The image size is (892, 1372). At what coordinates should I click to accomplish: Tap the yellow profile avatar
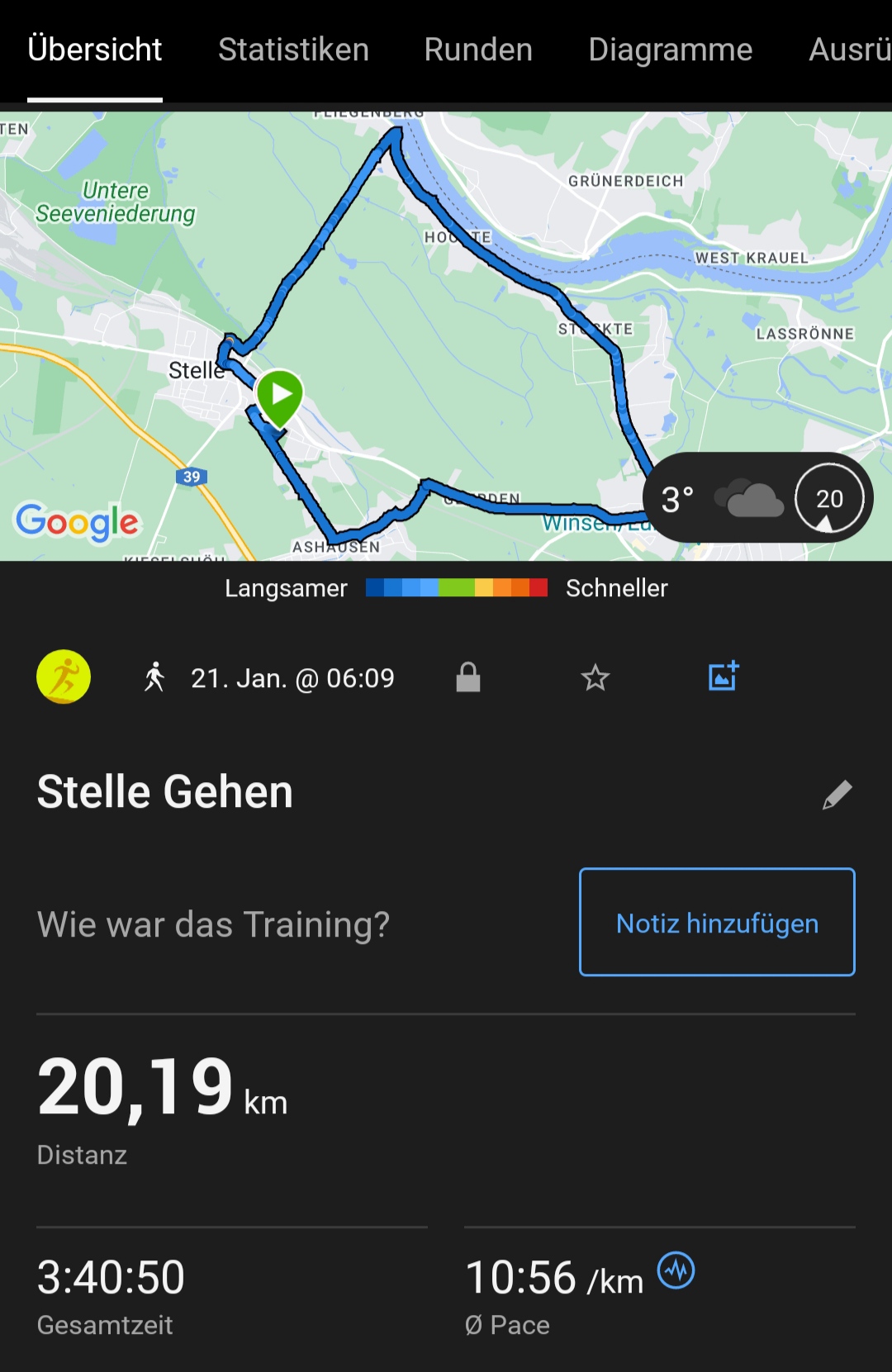click(64, 677)
